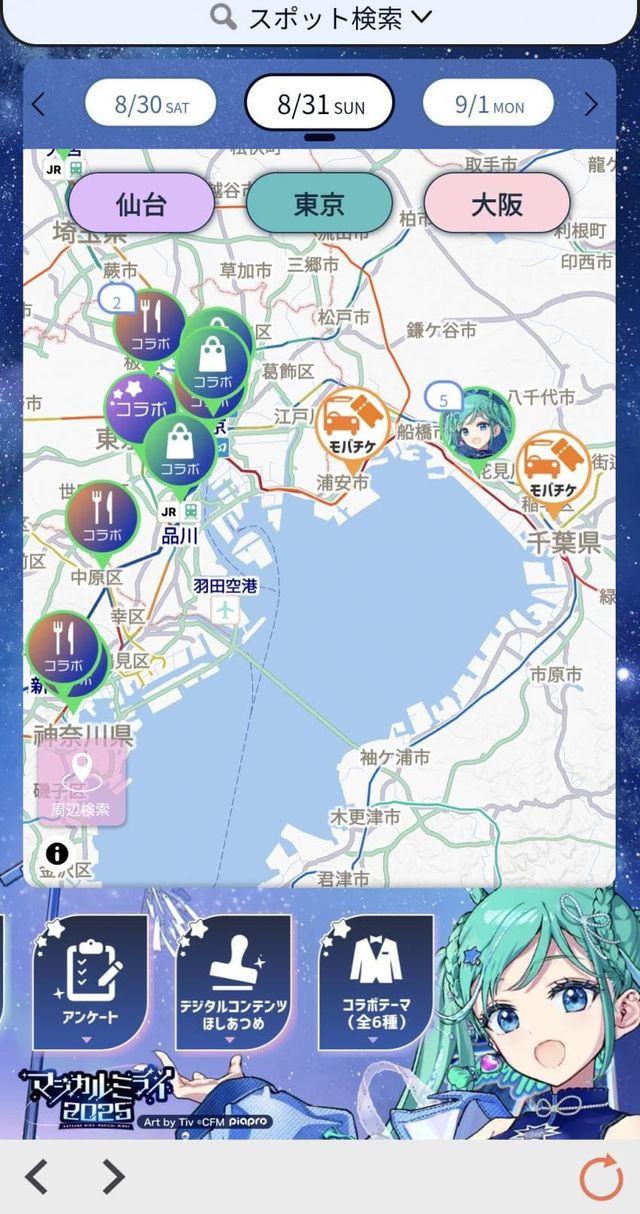The image size is (640, 1214).
Task: Switch to the 9/1 MON date
Action: (x=488, y=104)
